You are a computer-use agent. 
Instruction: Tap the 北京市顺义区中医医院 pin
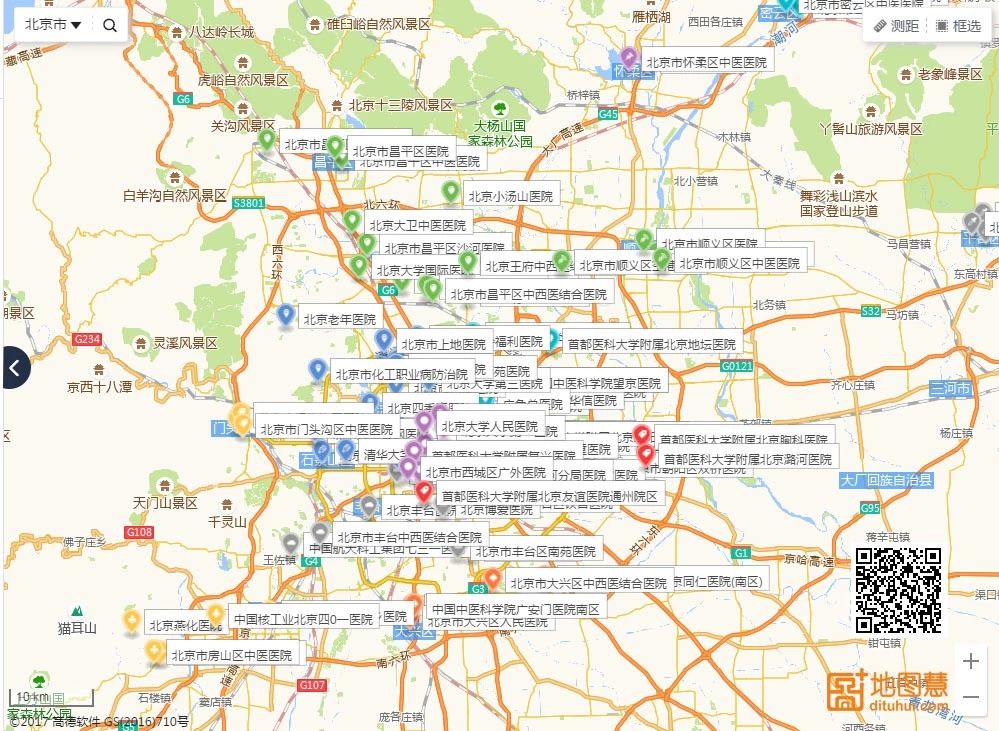pos(662,258)
